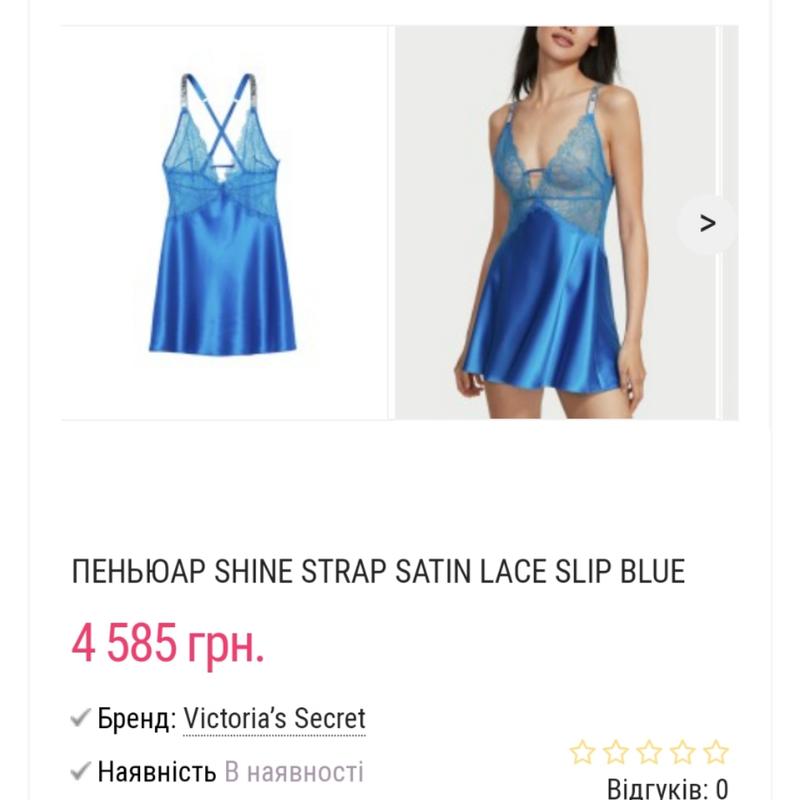Open the model photo wearing the blue slip

pyautogui.click(x=553, y=222)
